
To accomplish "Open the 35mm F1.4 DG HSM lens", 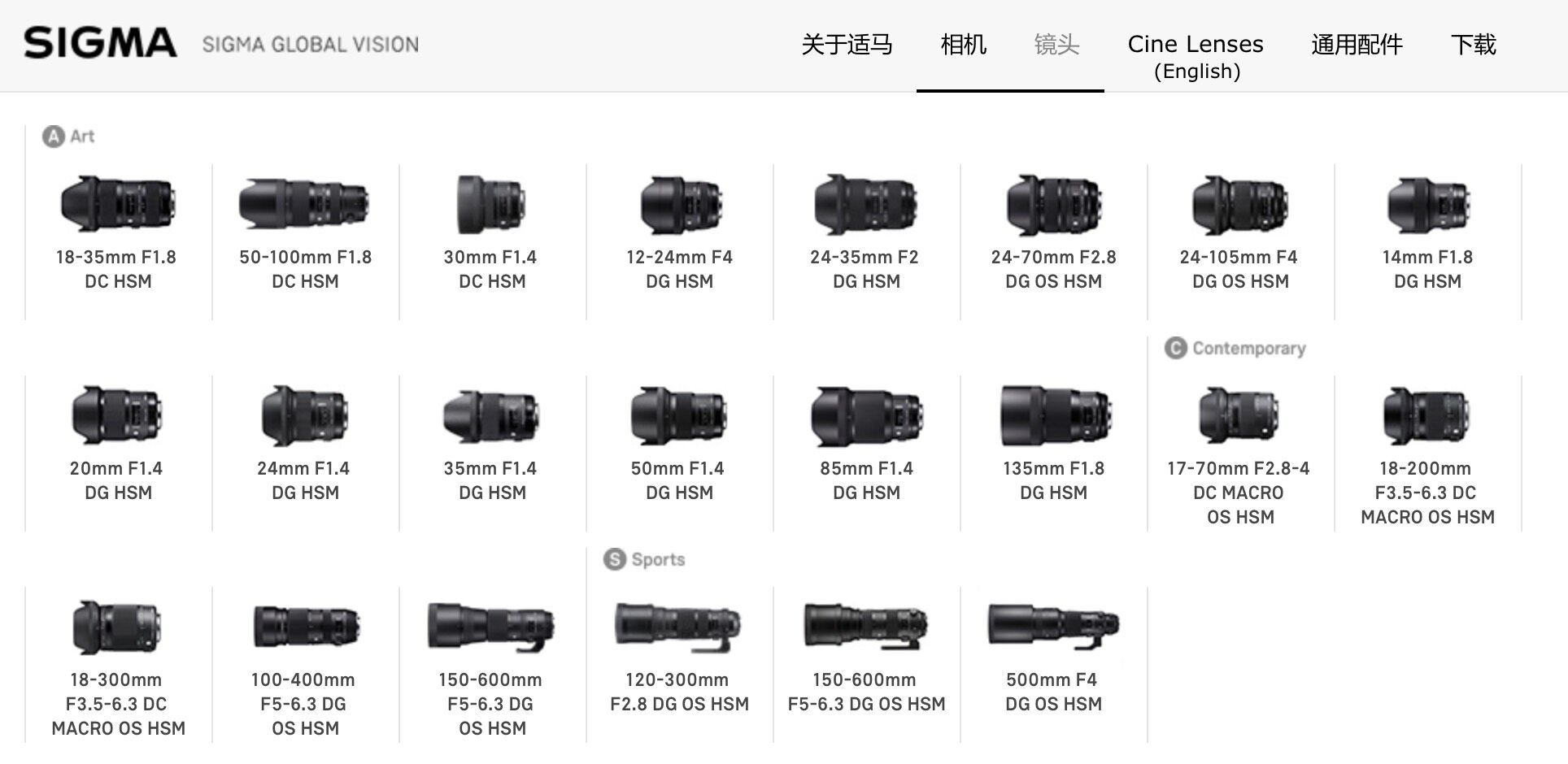I will click(492, 445).
